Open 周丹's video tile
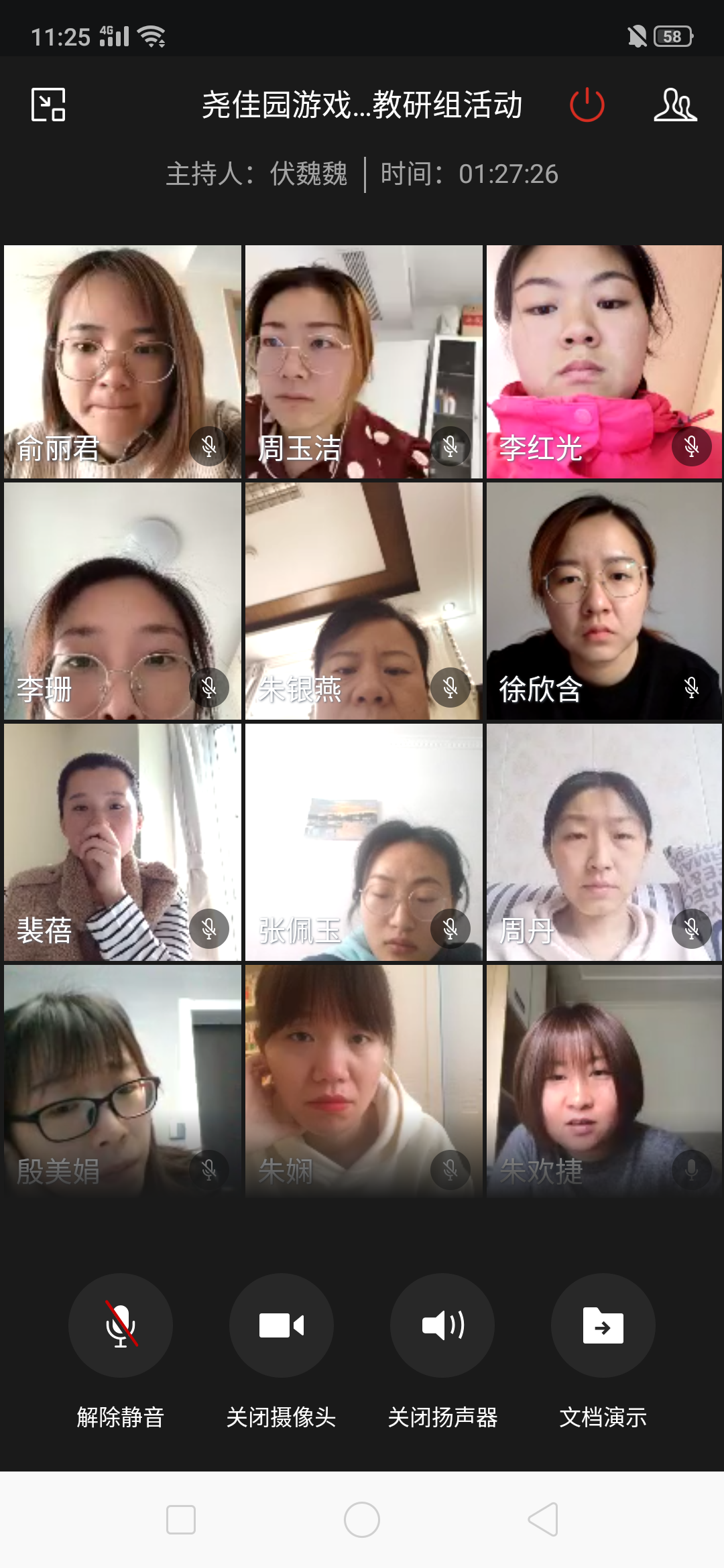Viewport: 724px width, 1568px height. click(x=604, y=842)
